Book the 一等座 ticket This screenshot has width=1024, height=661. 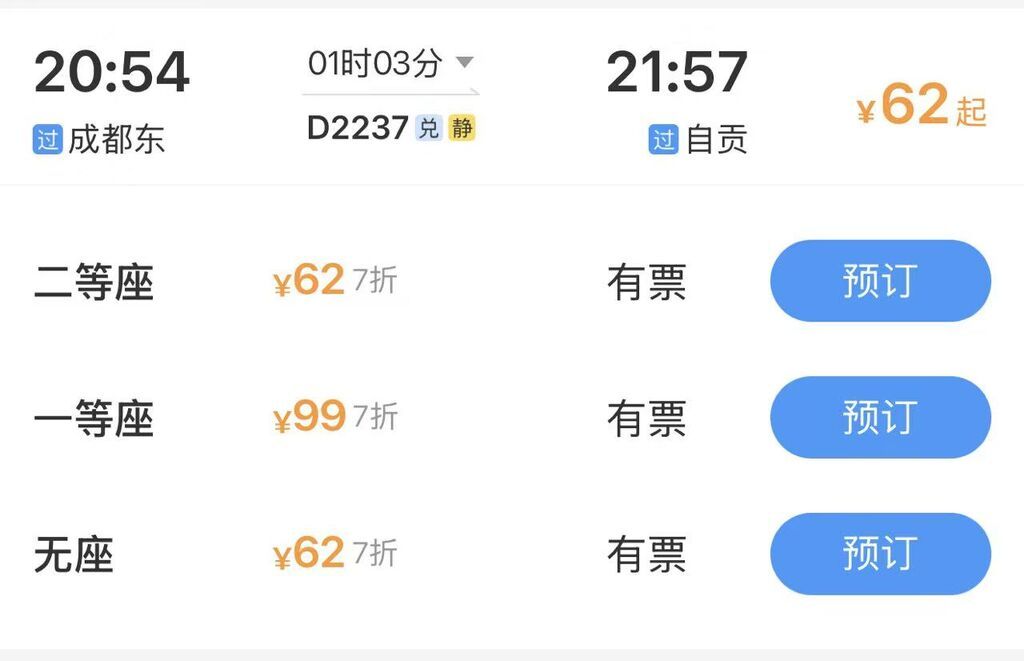tap(880, 417)
